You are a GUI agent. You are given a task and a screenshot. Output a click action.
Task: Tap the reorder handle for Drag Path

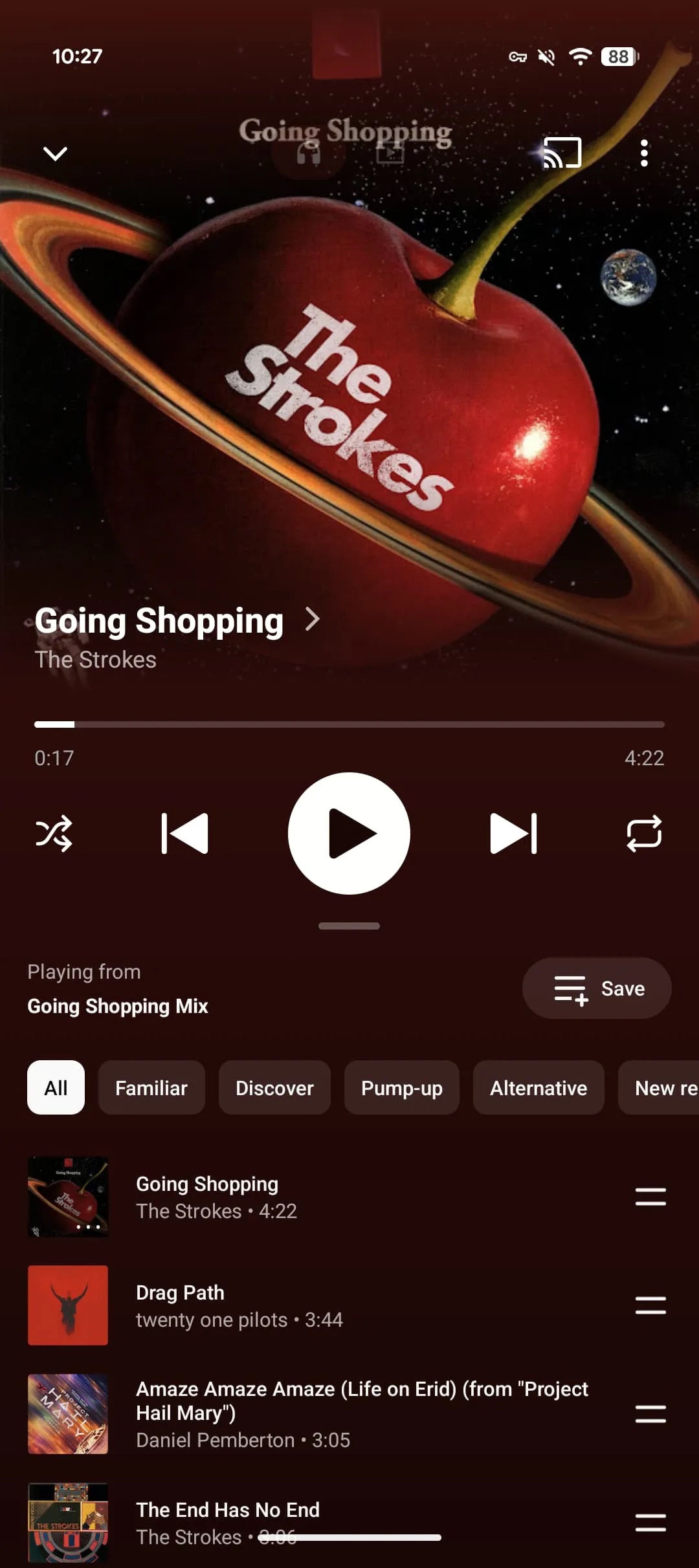(x=650, y=1305)
